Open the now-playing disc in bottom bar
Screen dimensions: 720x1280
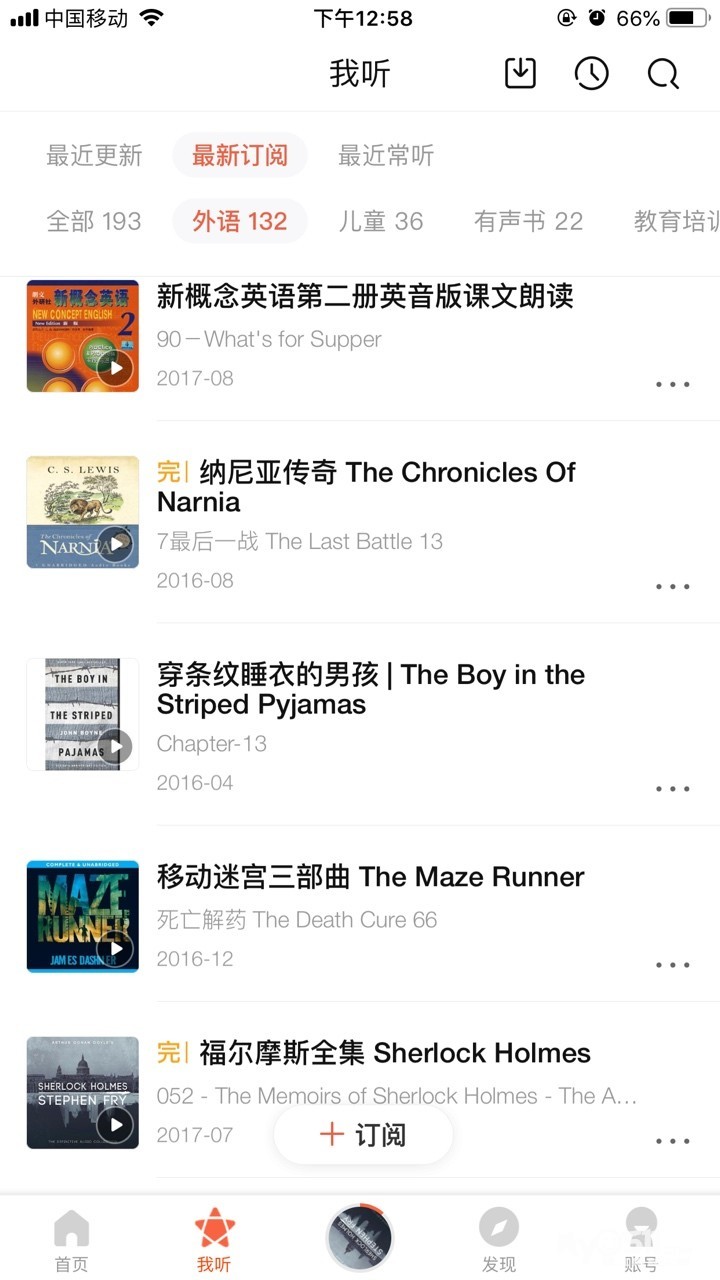pyautogui.click(x=360, y=1238)
